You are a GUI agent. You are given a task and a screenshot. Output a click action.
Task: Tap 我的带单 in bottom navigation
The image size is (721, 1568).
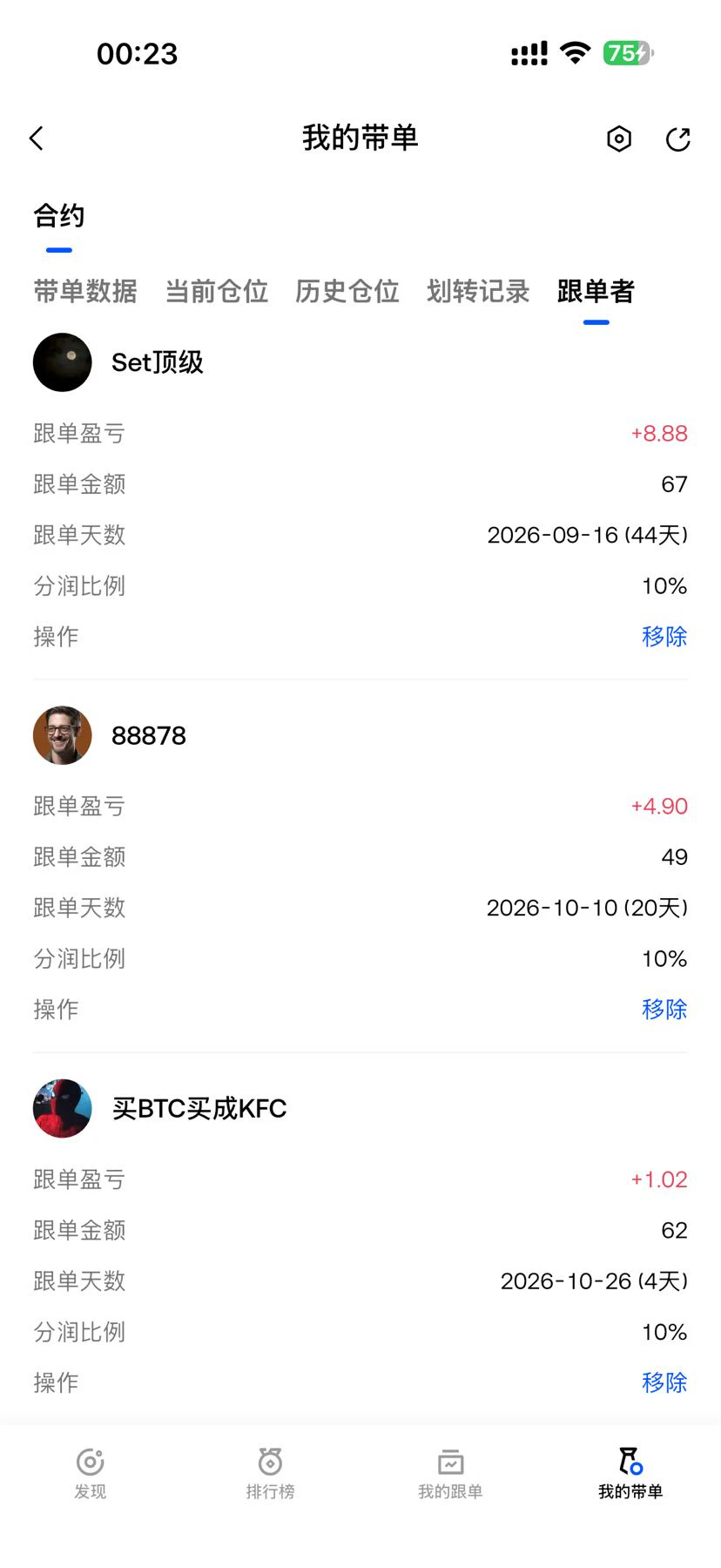click(x=630, y=1473)
